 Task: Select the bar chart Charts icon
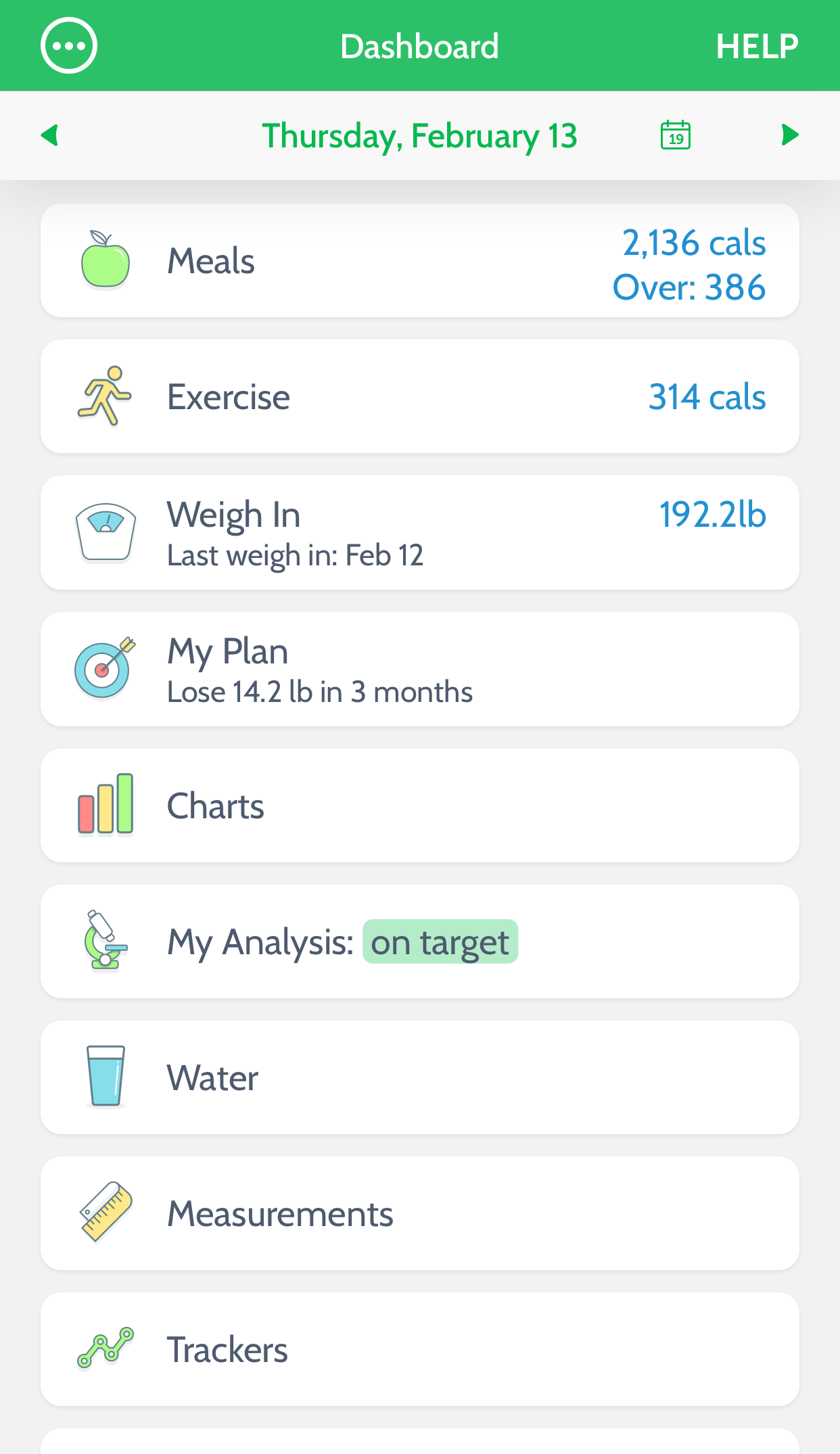(x=105, y=805)
